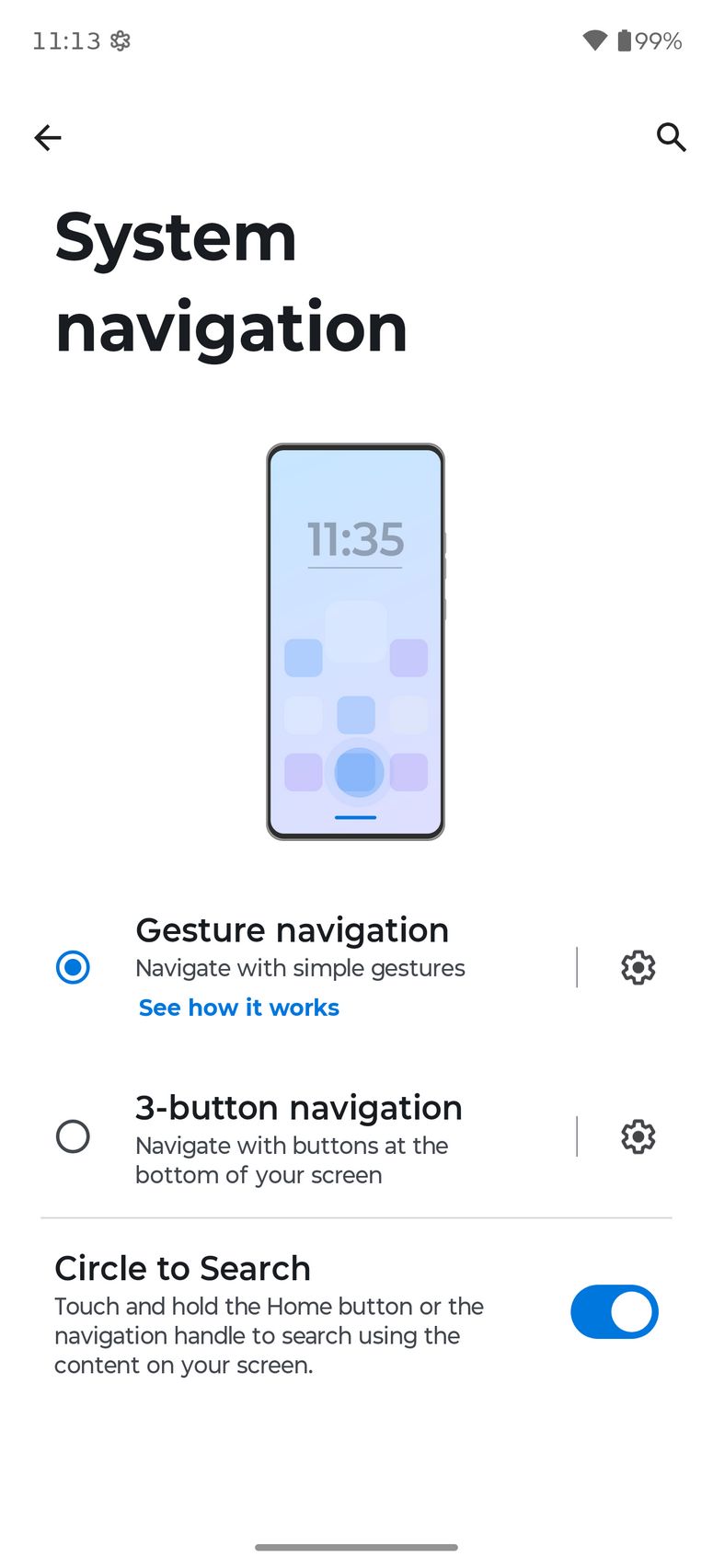713x1568 pixels.
Task: Select the Gesture navigation radio button
Action: (73, 967)
